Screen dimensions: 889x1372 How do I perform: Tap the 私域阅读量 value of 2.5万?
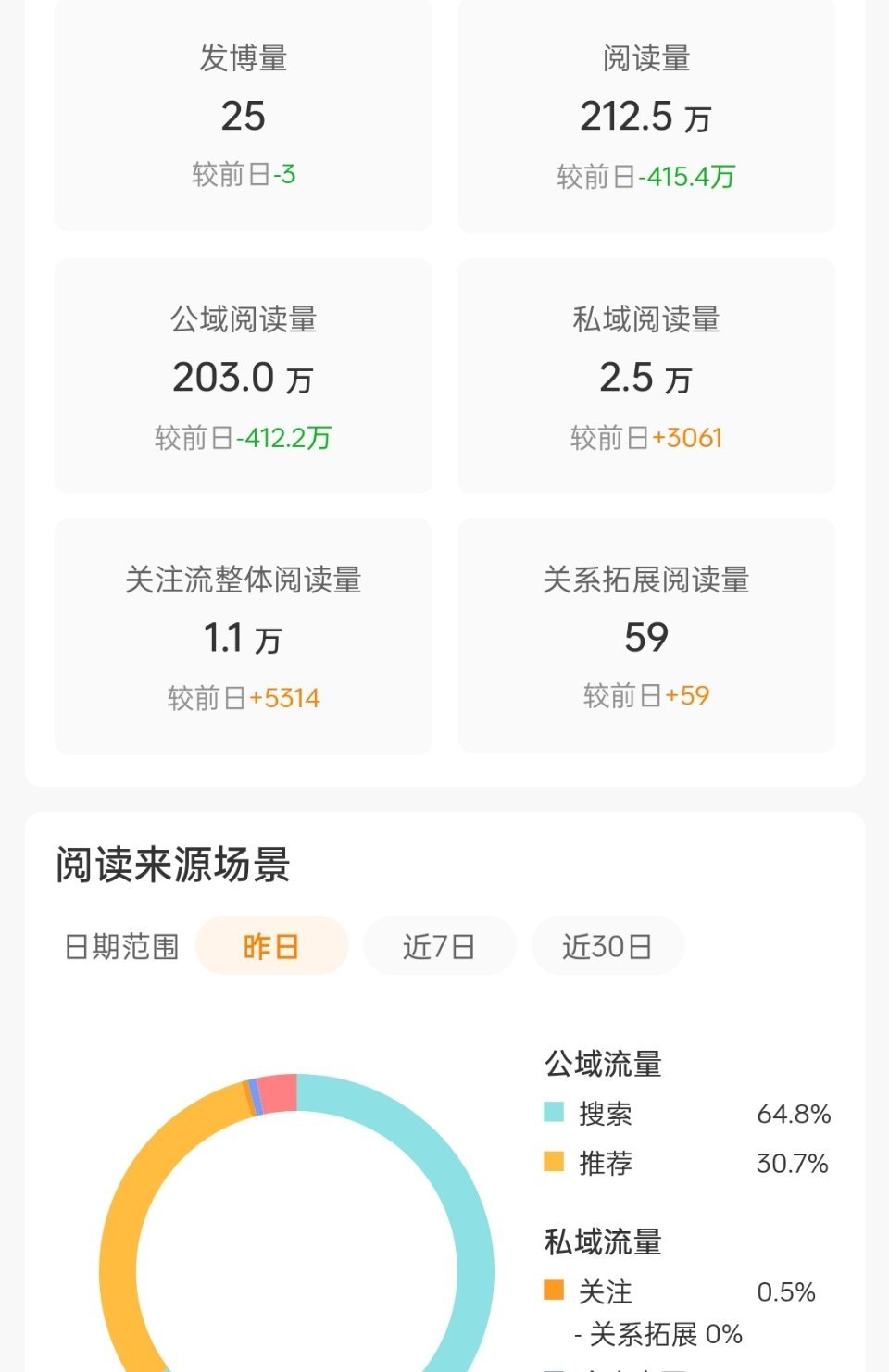point(645,379)
